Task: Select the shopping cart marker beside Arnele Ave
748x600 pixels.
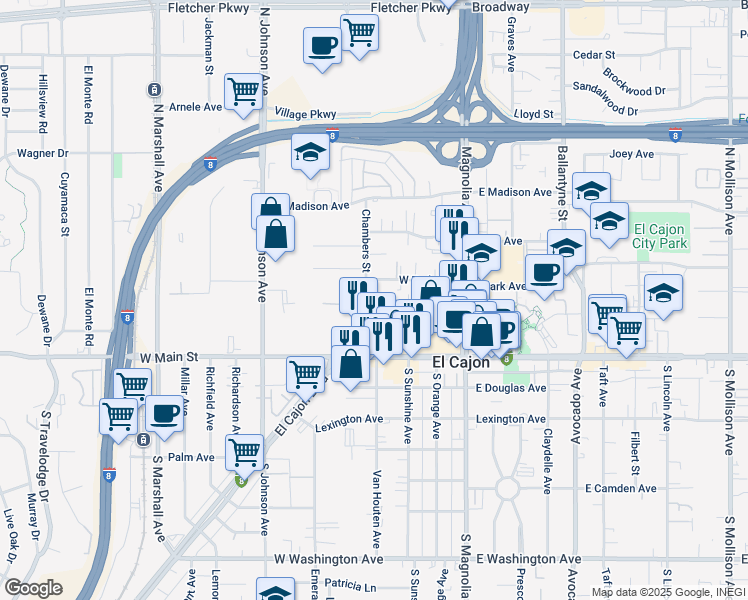Action: pos(243,91)
